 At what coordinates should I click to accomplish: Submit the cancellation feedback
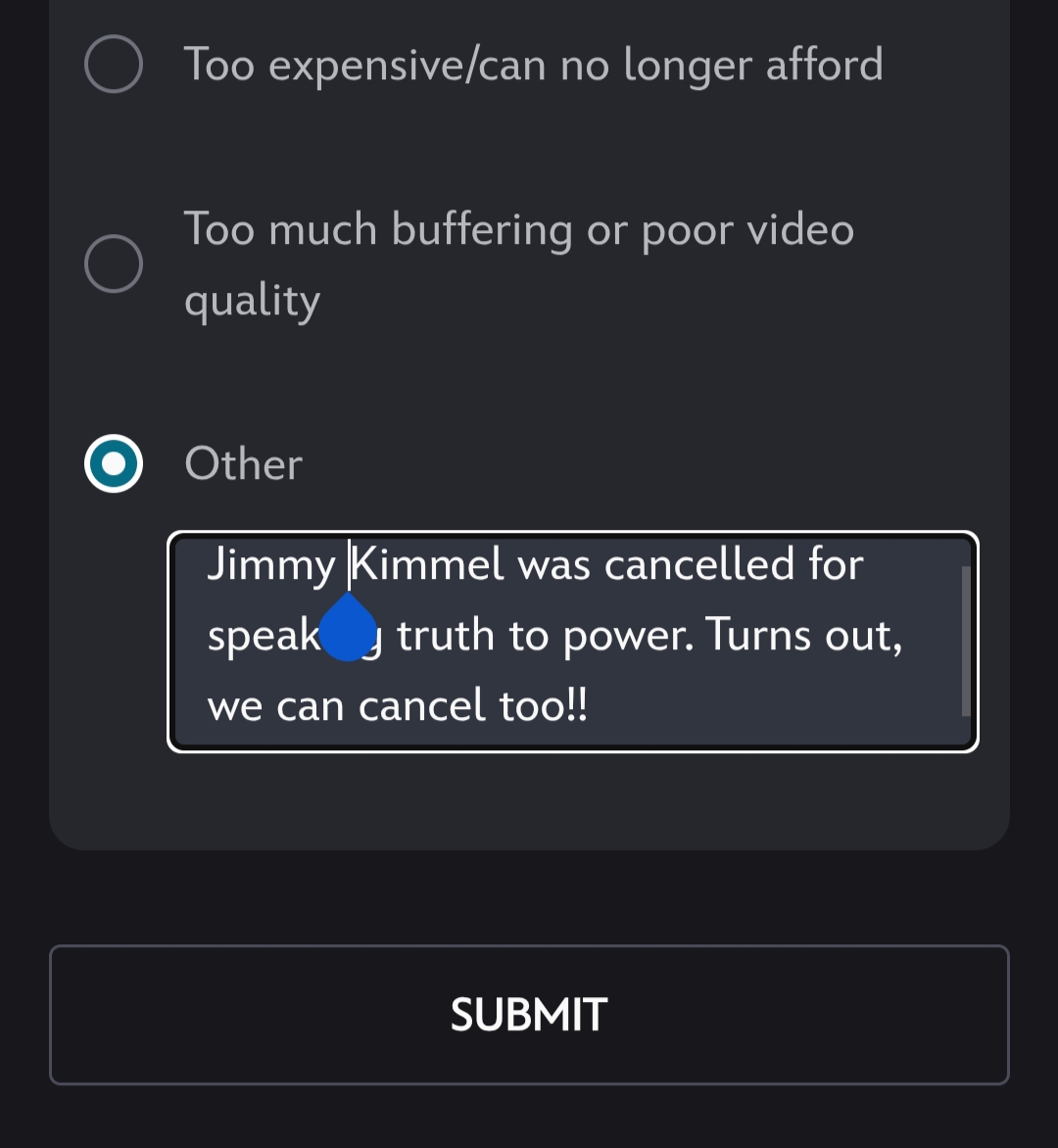point(529,1015)
